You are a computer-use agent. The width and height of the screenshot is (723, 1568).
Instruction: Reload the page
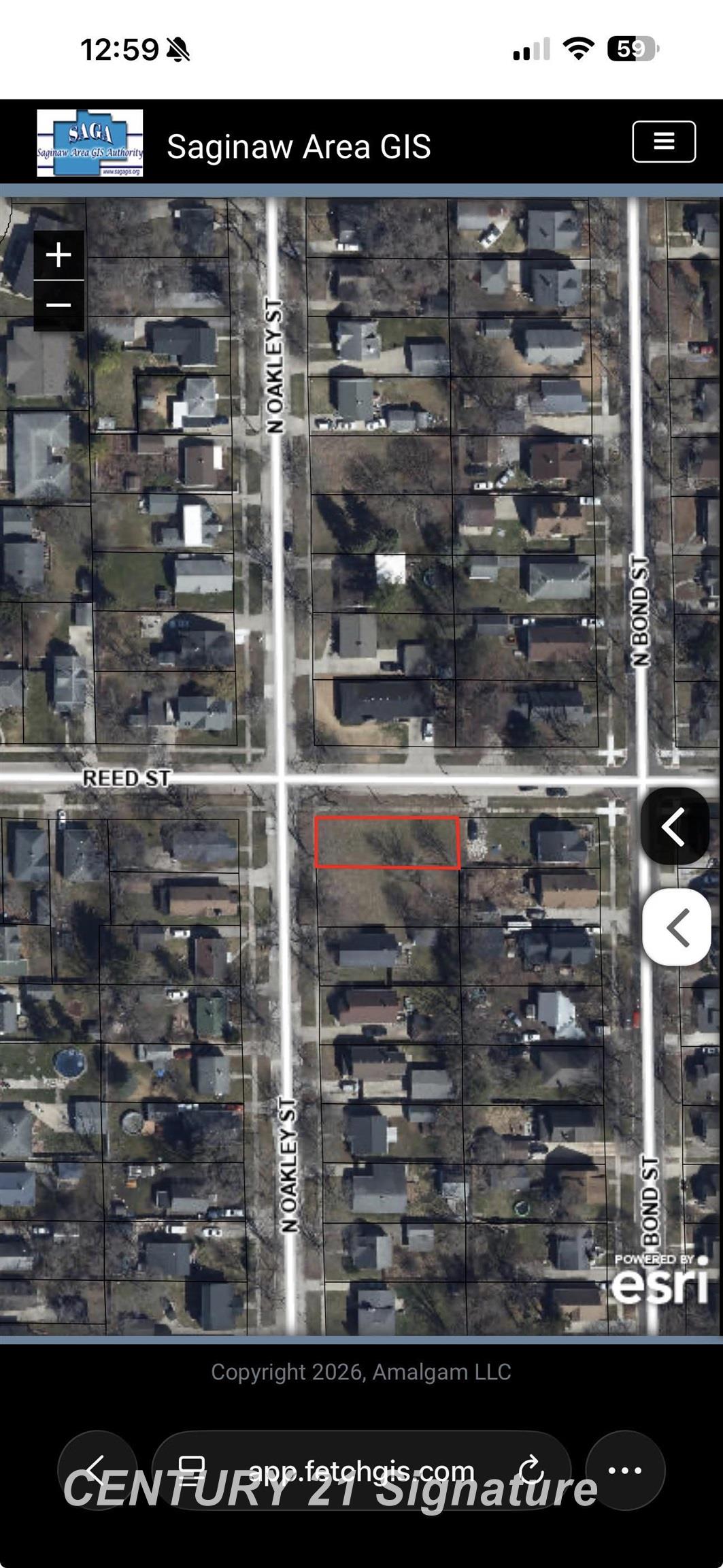(x=530, y=1470)
